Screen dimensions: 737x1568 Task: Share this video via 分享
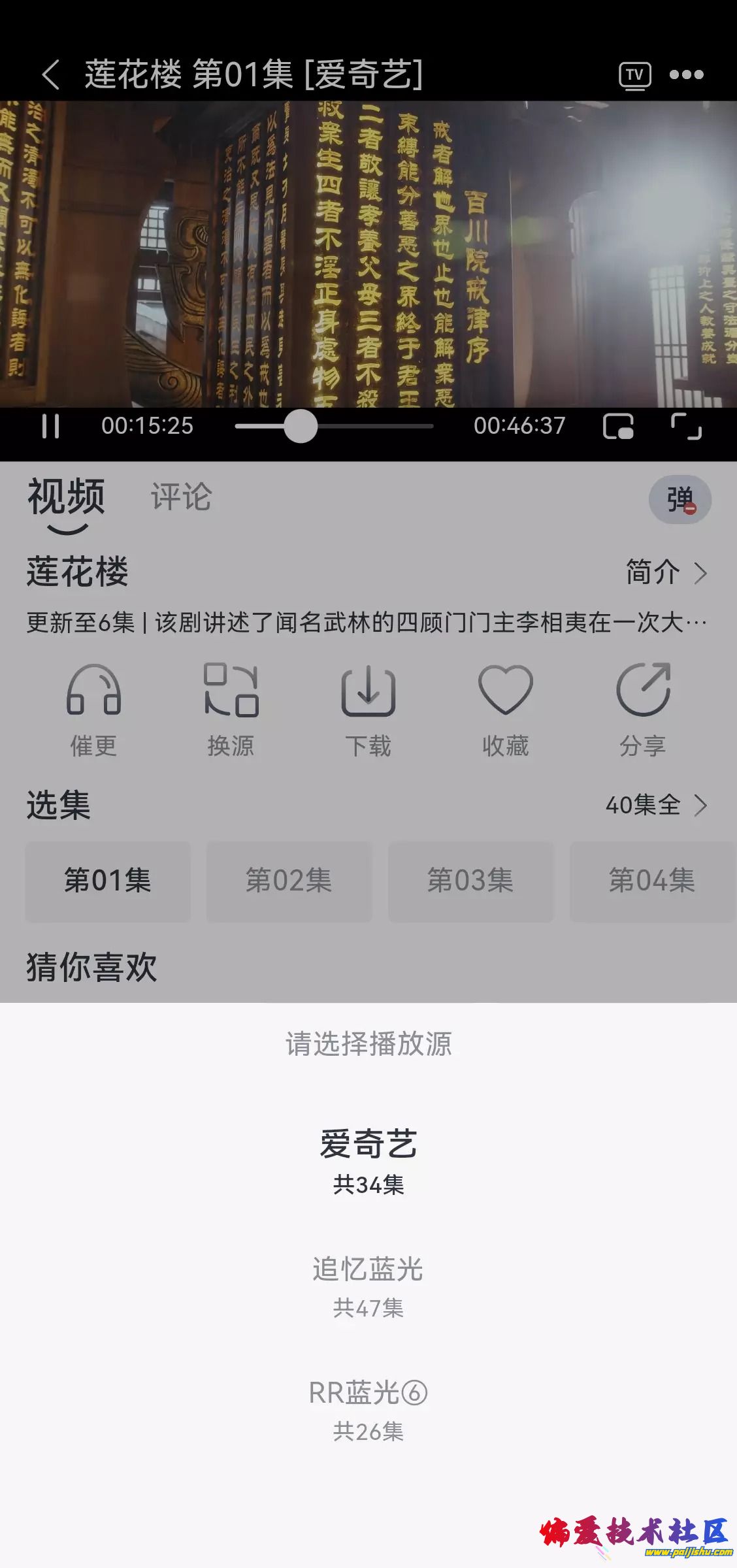643,709
